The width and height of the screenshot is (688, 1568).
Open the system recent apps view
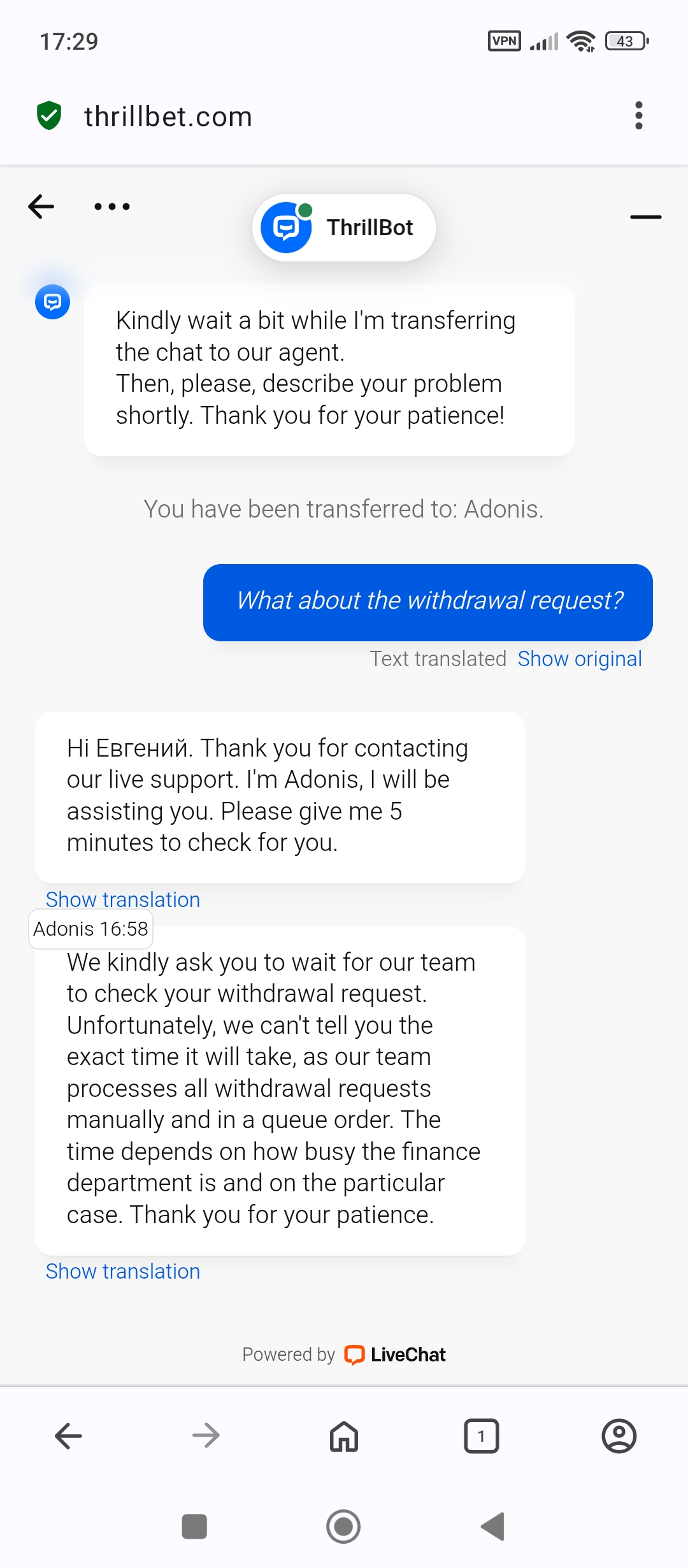(194, 1527)
